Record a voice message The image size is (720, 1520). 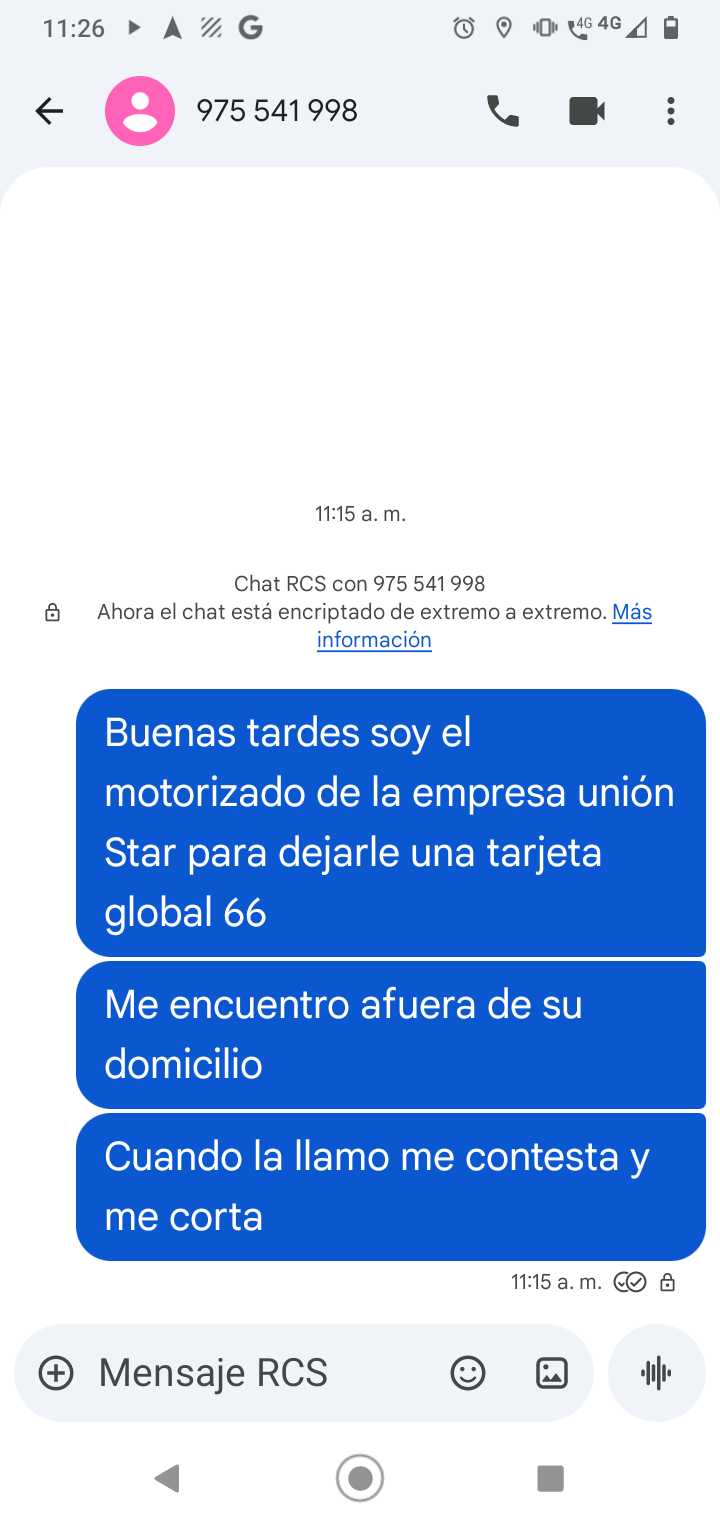[656, 1373]
